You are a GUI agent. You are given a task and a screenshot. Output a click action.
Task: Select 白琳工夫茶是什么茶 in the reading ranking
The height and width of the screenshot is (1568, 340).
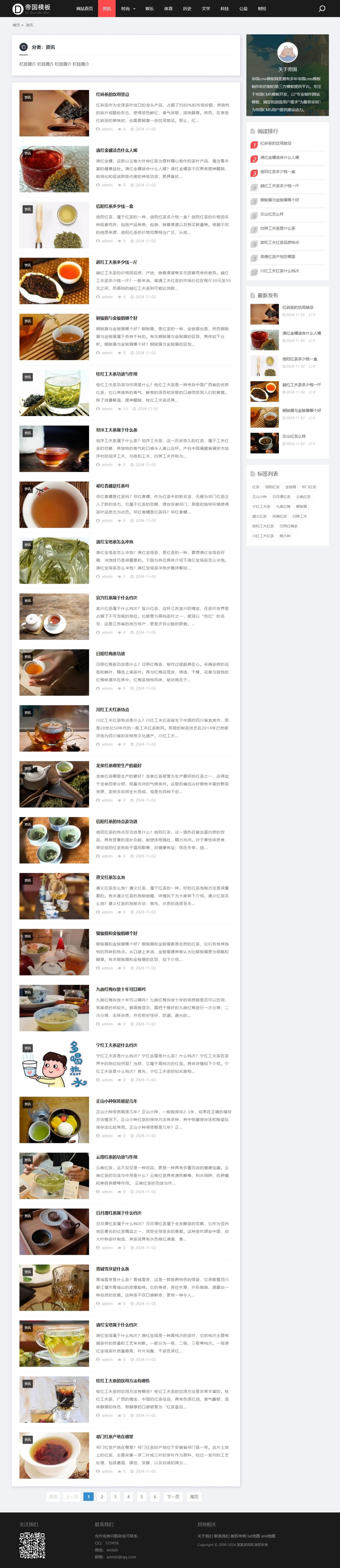tap(277, 228)
